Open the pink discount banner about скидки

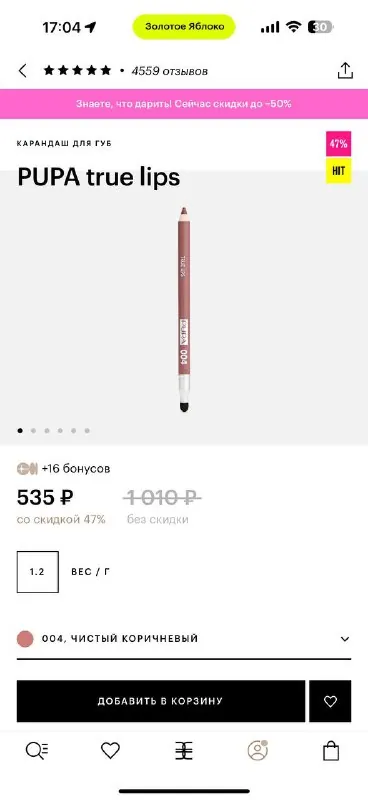coord(184,104)
